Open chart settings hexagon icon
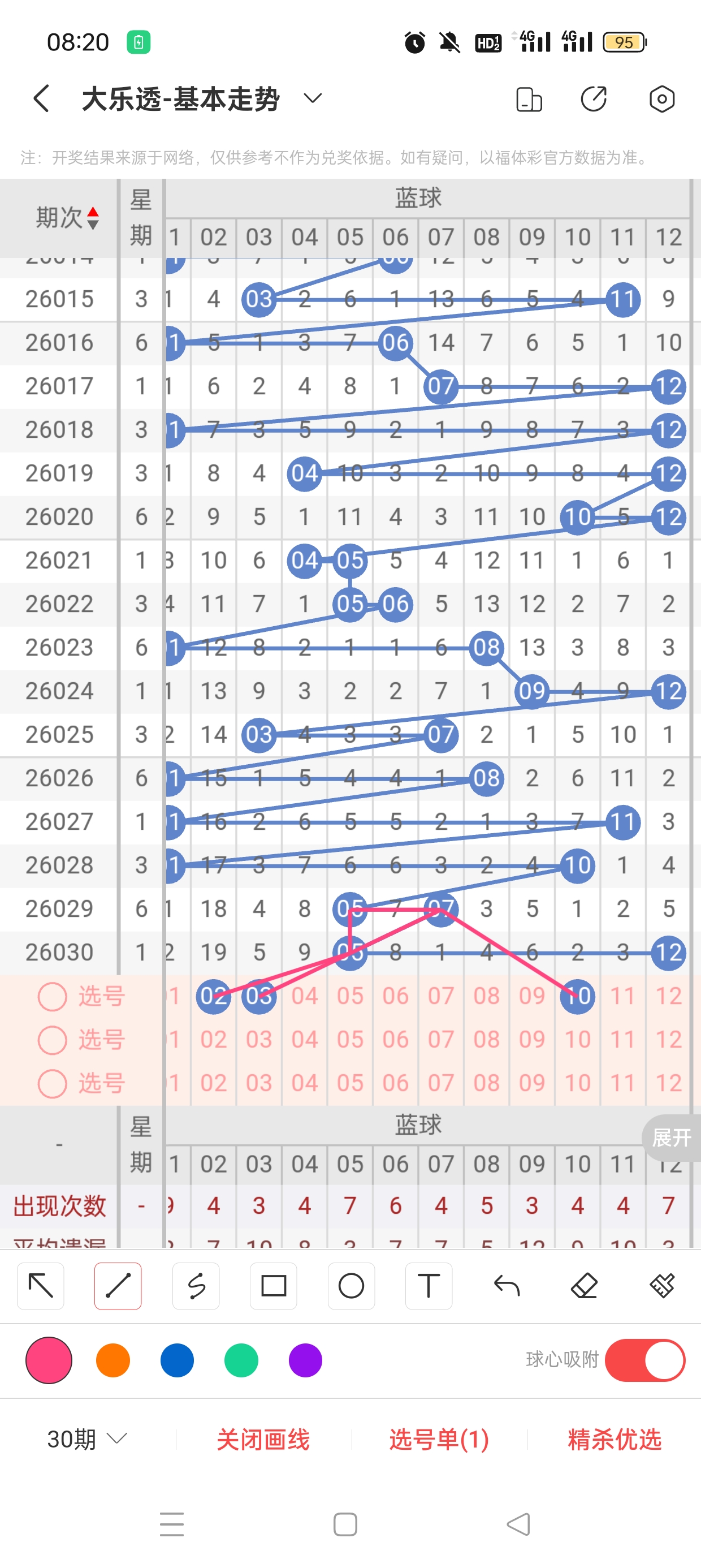 click(661, 98)
